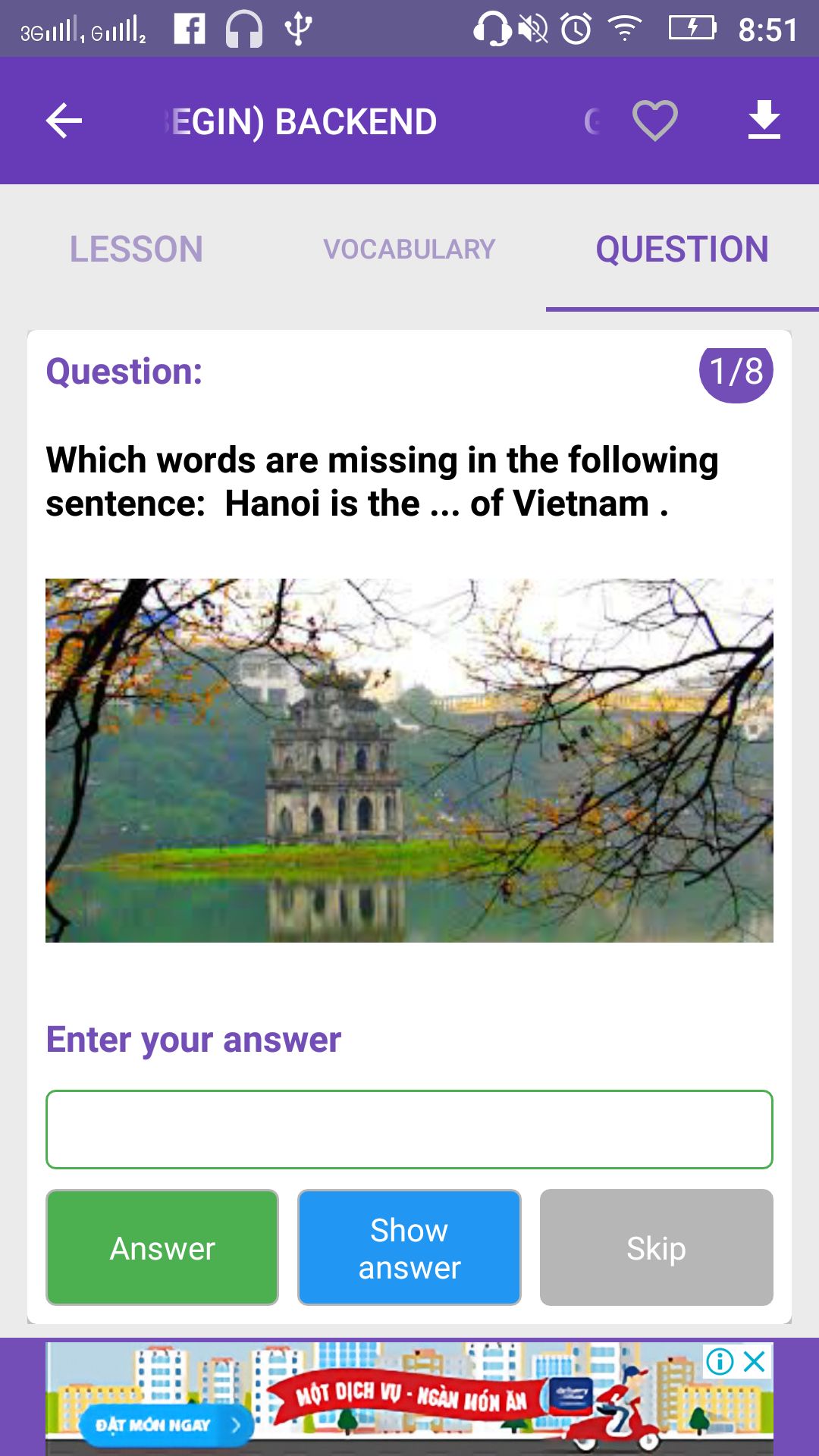Focus the answer text field
Screen dimensions: 819x1456
tap(409, 1129)
